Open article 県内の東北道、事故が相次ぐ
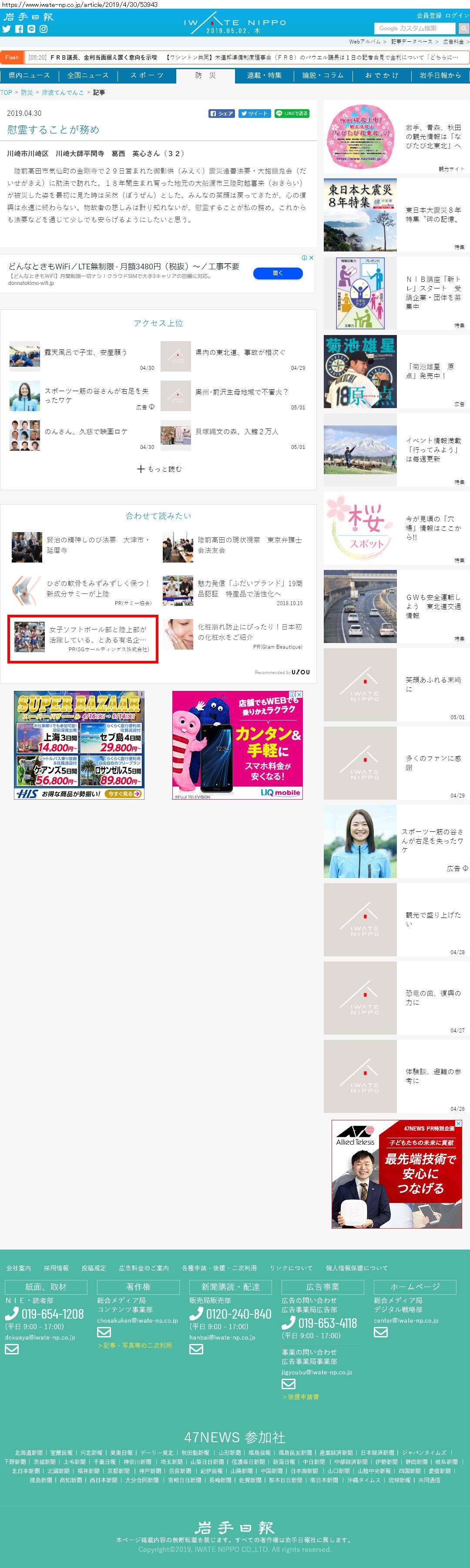 tap(240, 352)
